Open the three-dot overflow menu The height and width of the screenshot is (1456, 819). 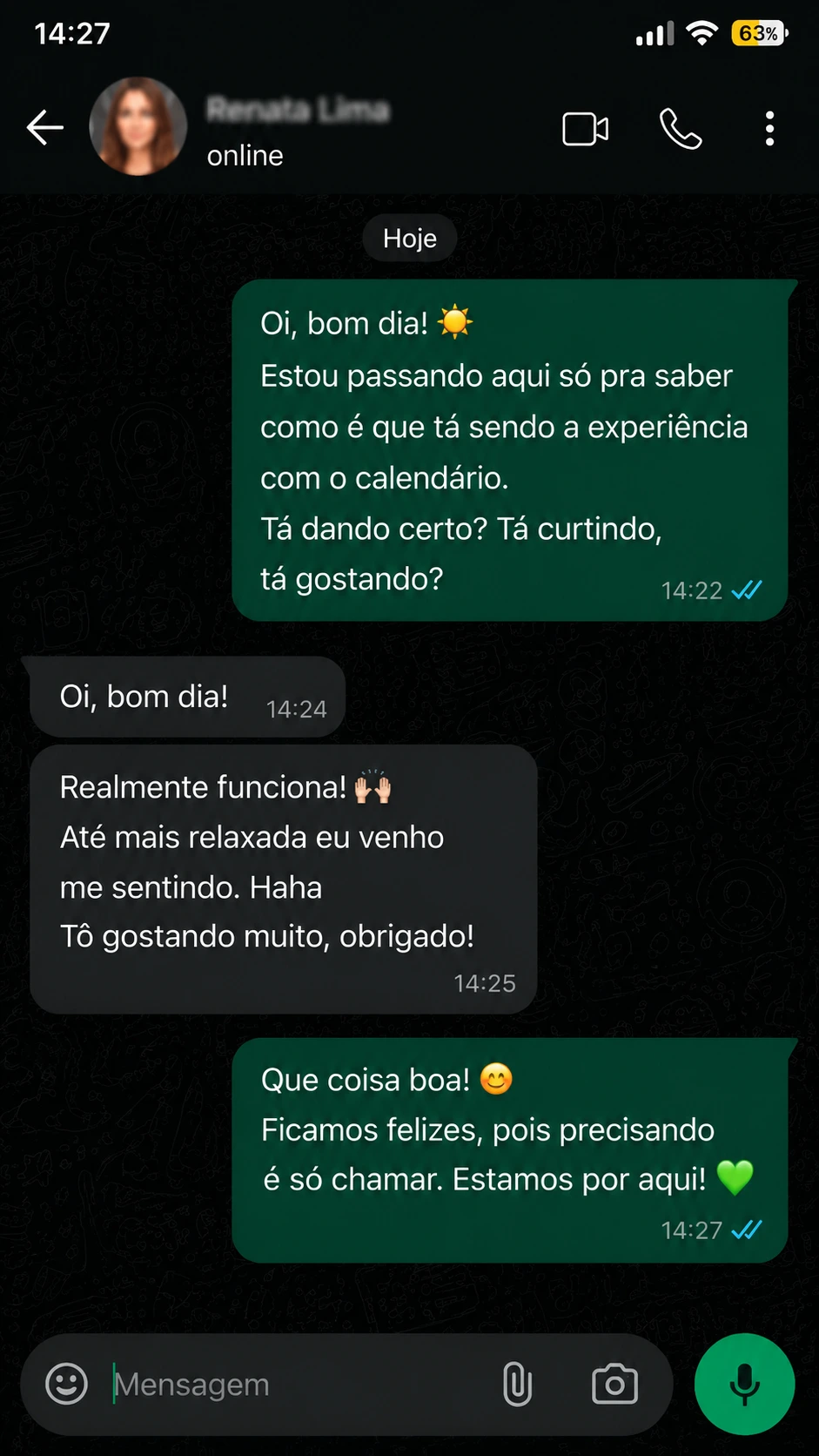point(769,129)
